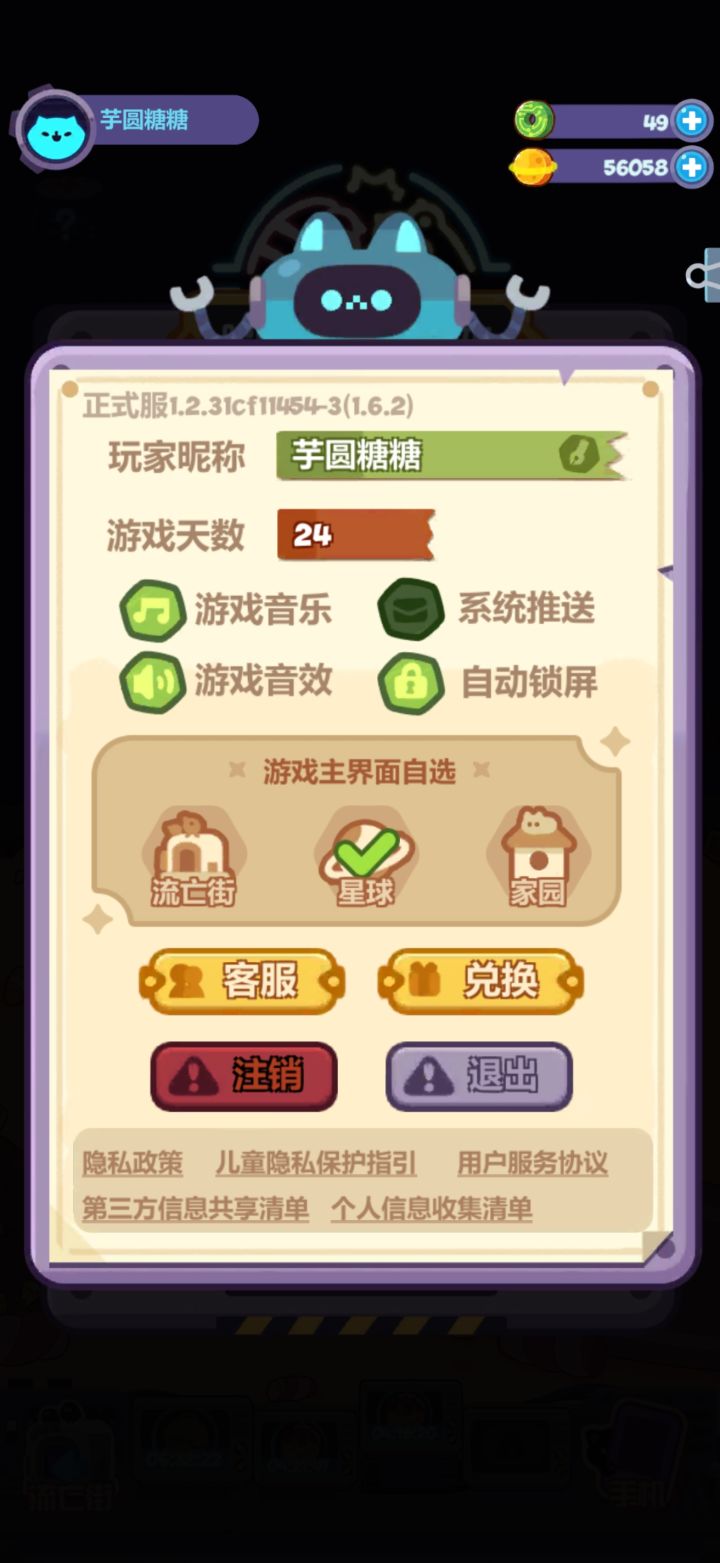Toggle 系统推送 notifications
Screen dimensions: 720x1563
click(410, 610)
